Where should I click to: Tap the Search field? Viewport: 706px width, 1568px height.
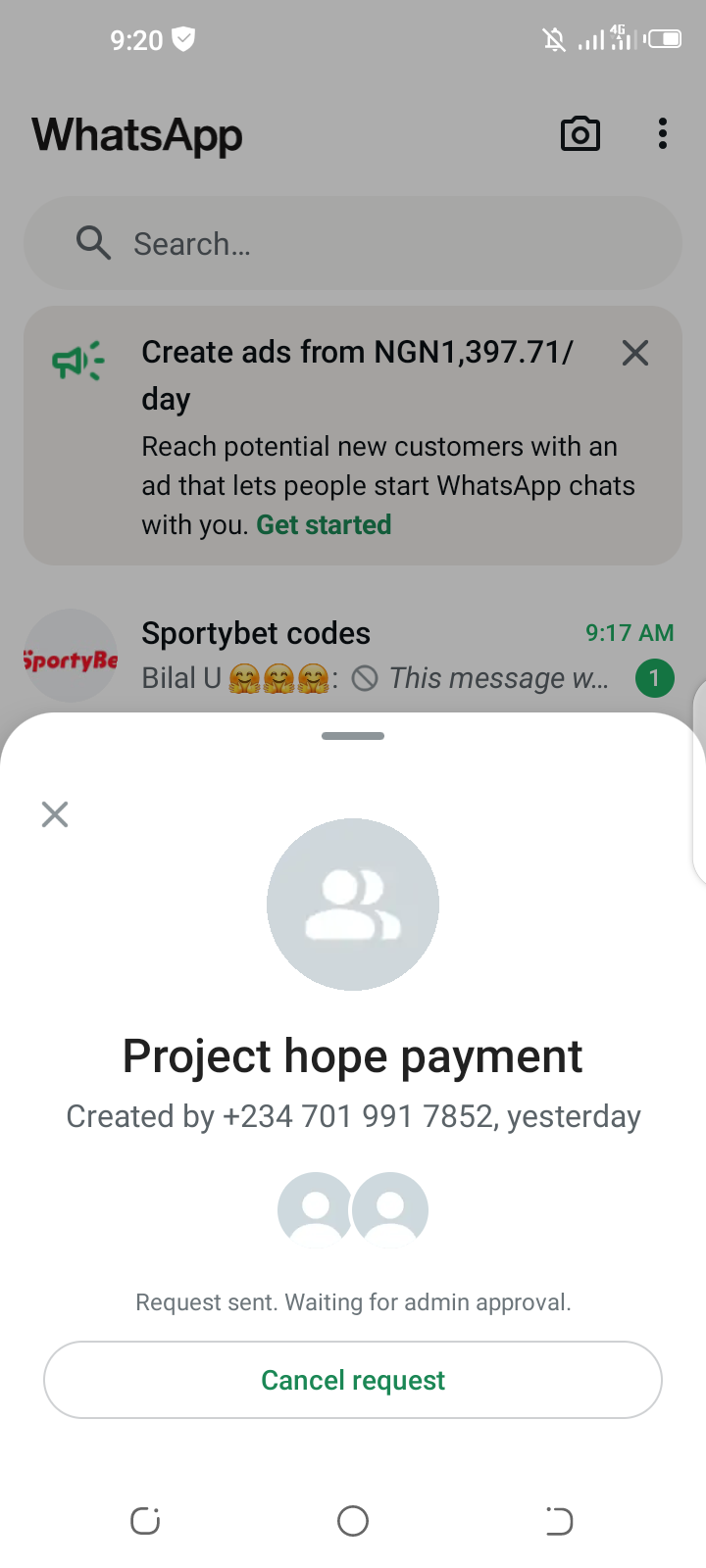tap(353, 243)
